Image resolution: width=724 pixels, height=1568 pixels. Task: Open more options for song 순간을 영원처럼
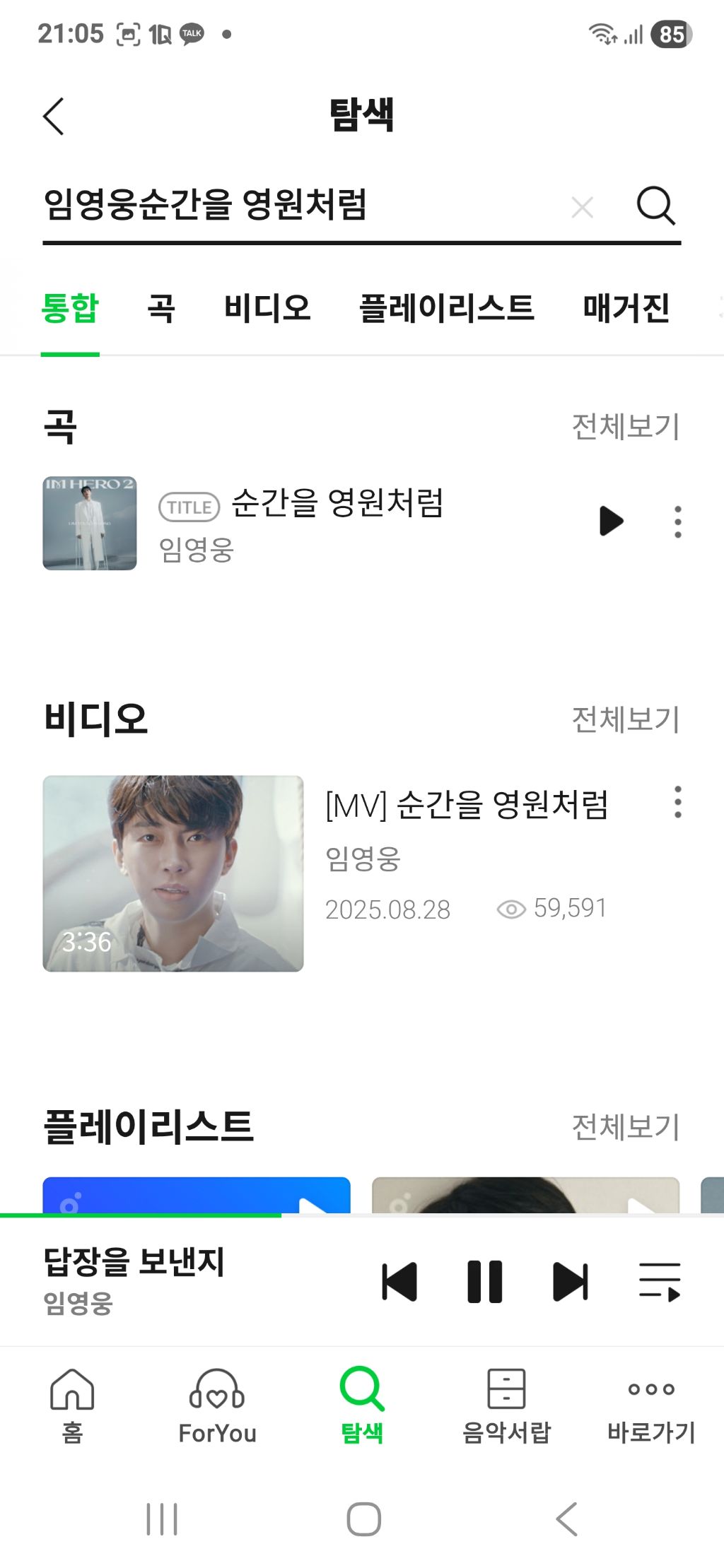[677, 521]
